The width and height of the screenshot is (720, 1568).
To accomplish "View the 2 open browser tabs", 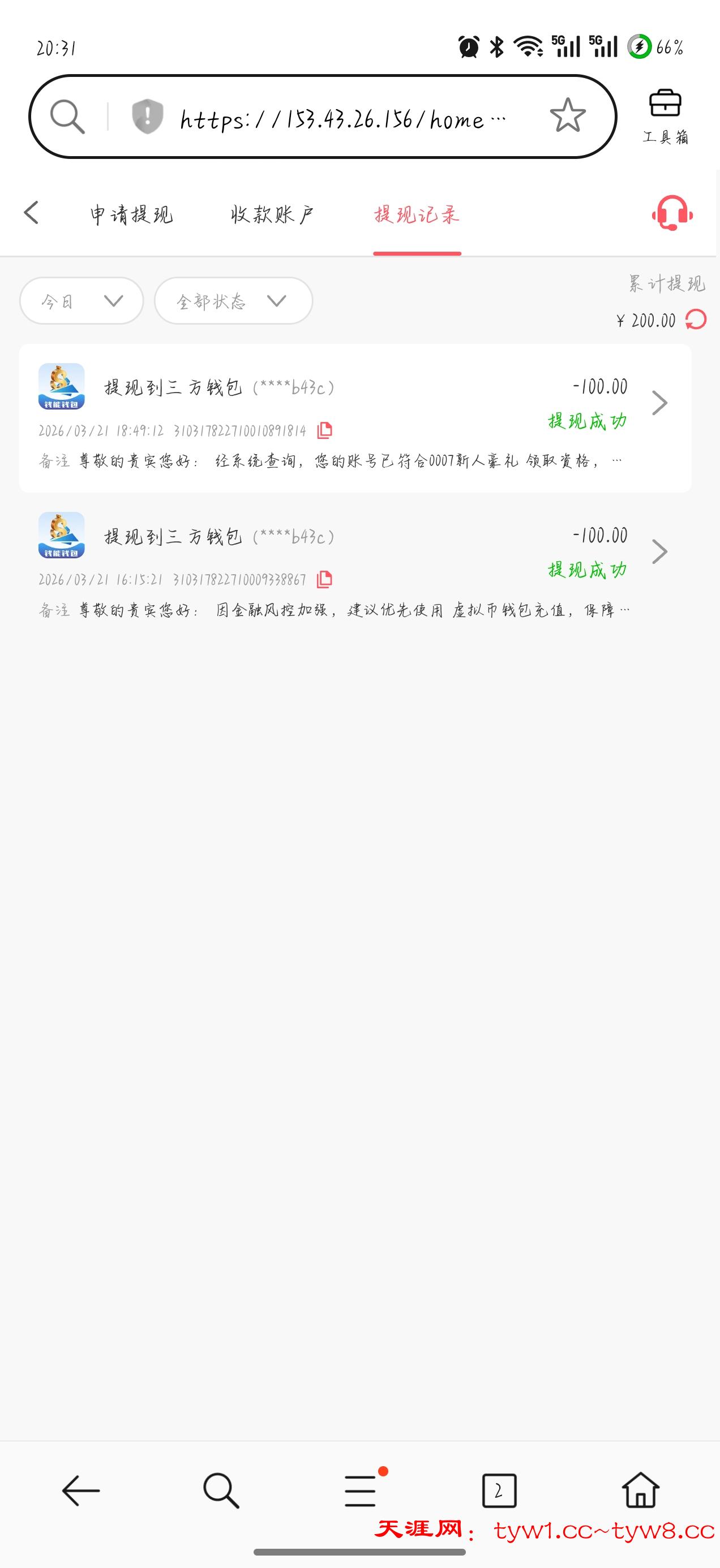I will (499, 1490).
